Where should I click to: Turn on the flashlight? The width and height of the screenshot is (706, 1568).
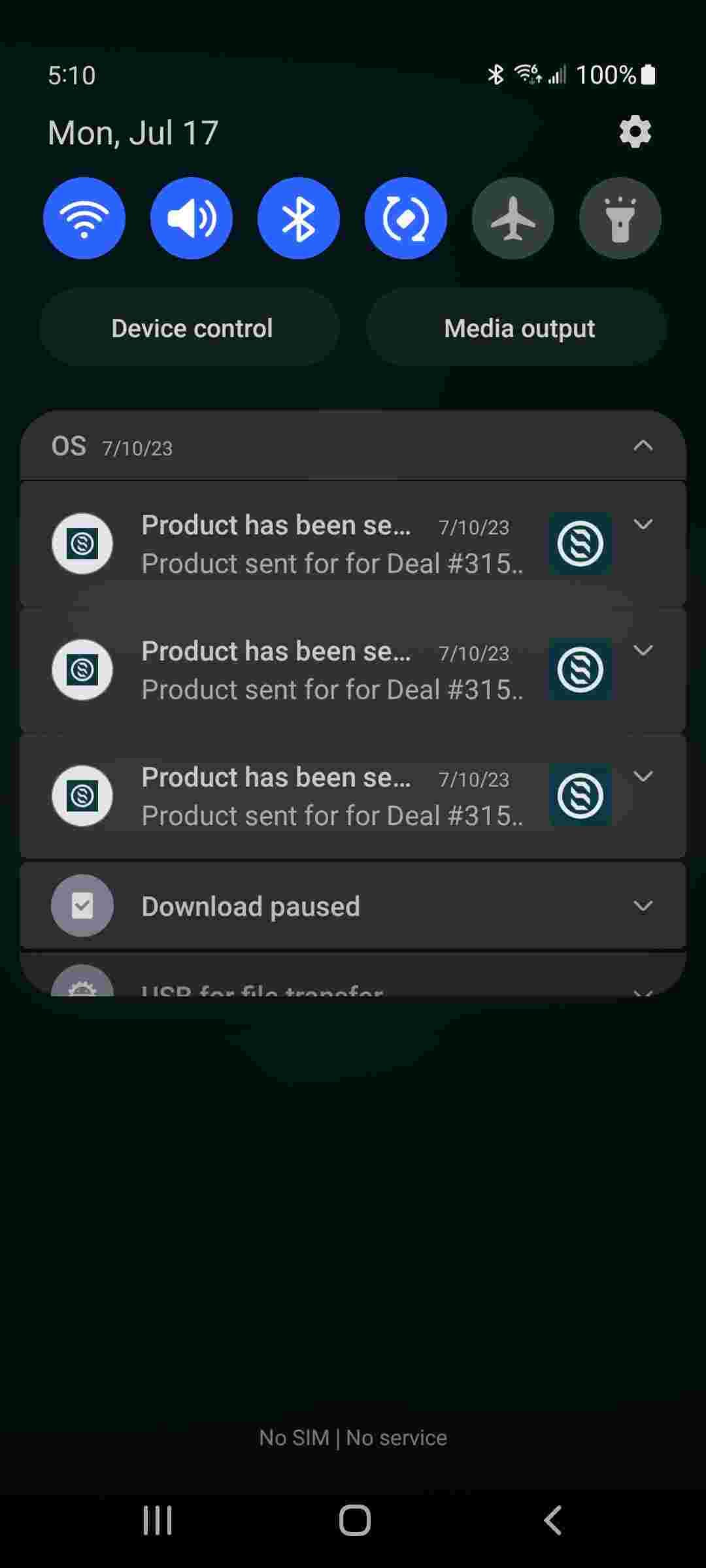point(620,218)
